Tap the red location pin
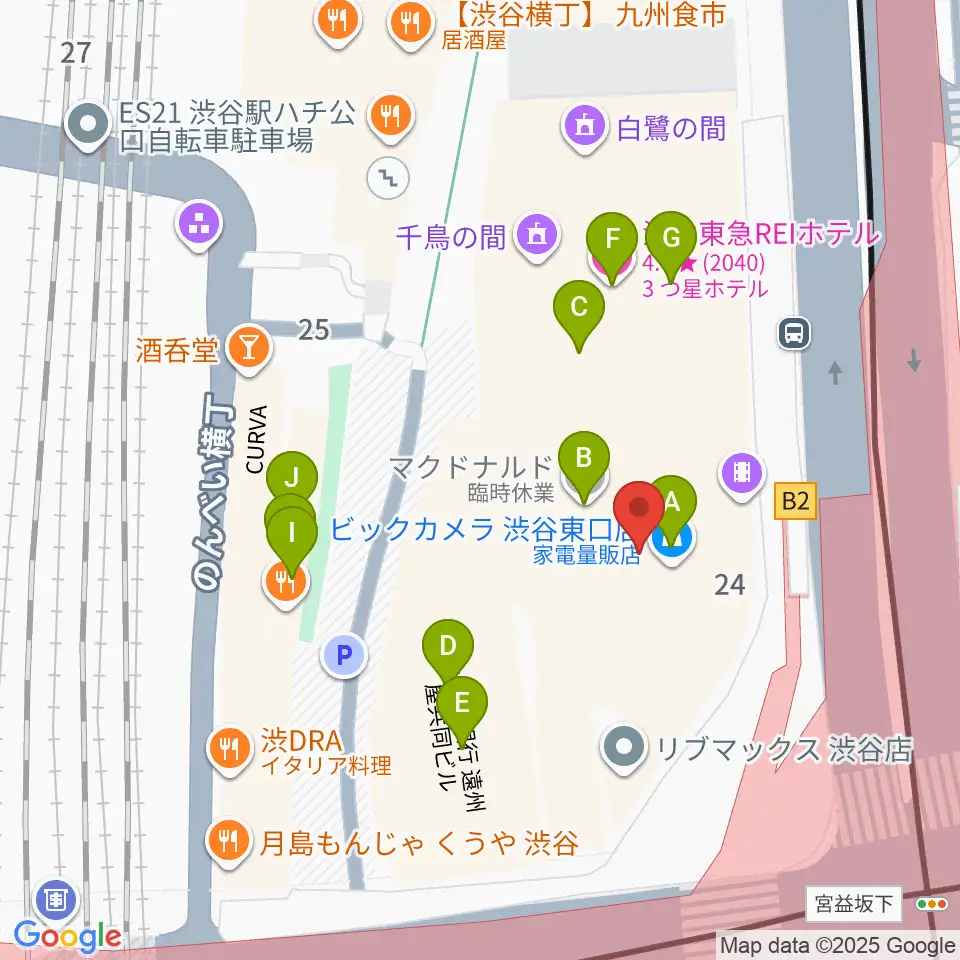The image size is (960, 960). (639, 514)
